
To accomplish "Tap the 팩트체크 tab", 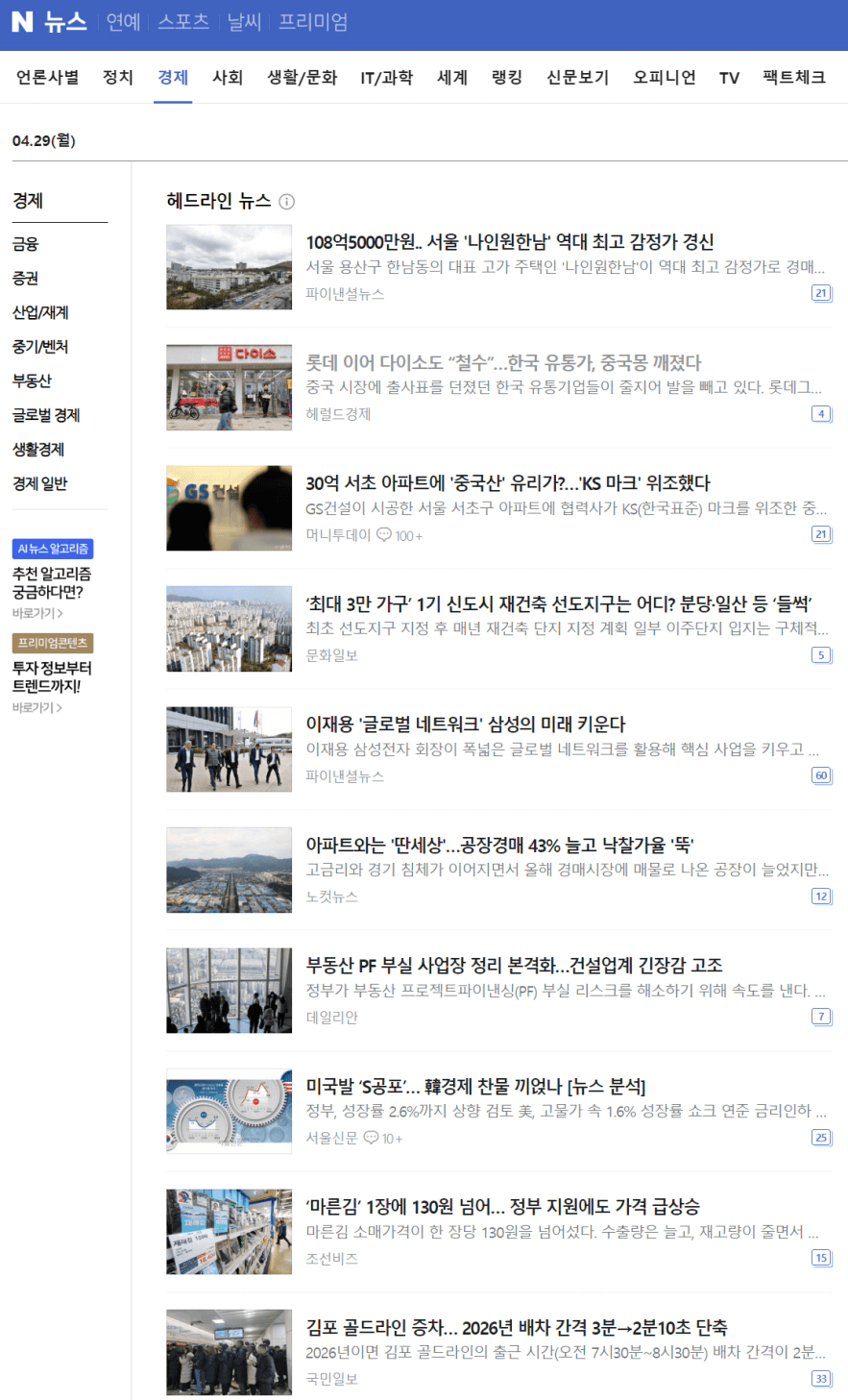I will (x=794, y=78).
